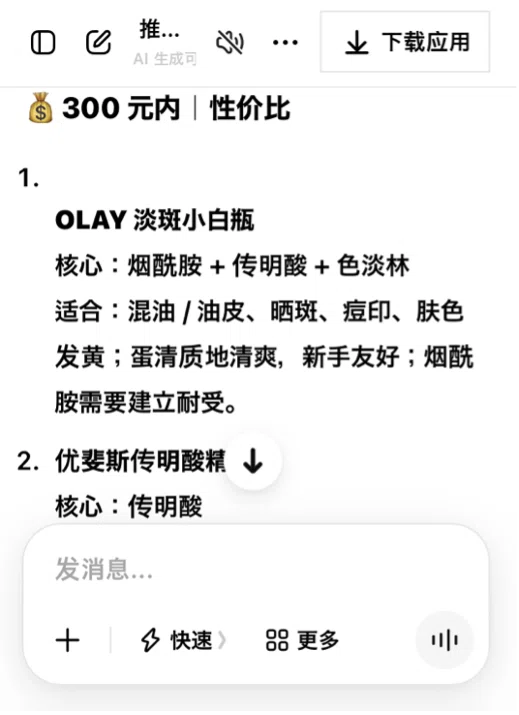Open the sidebar panel icon
519x715 pixels.
43,43
